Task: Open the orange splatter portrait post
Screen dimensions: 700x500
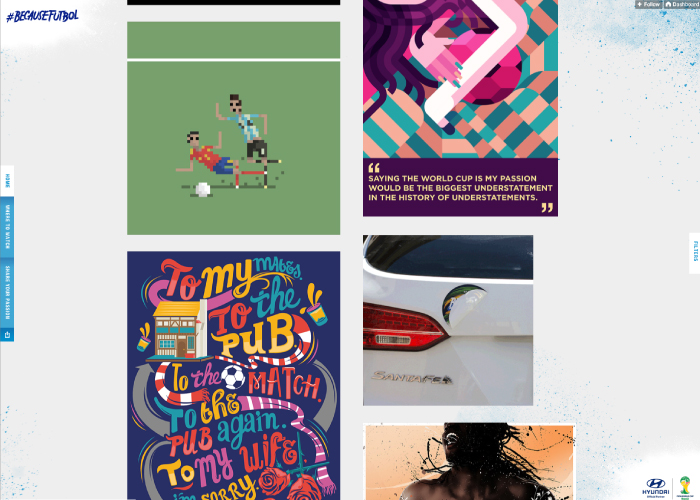Action: click(468, 462)
